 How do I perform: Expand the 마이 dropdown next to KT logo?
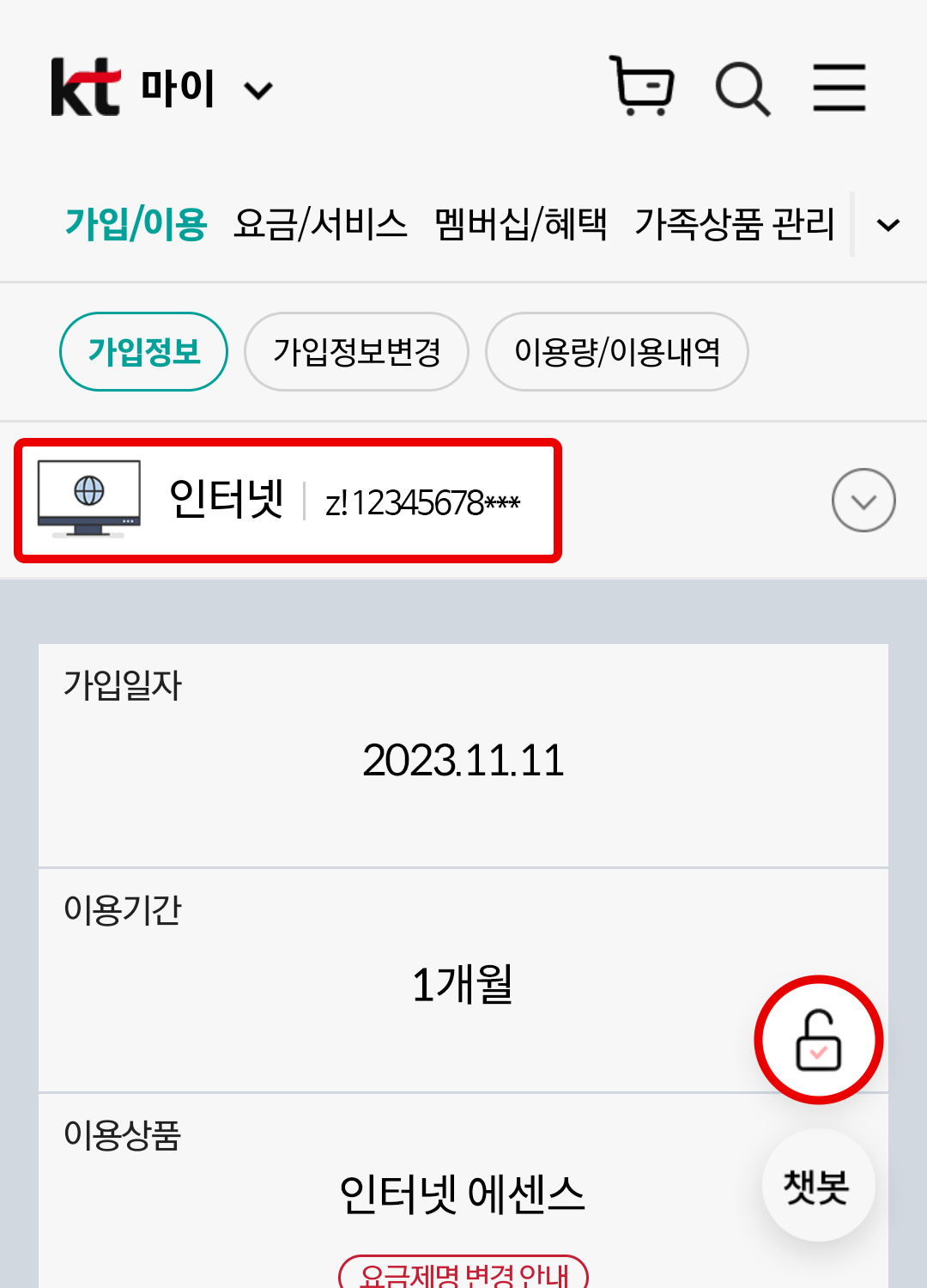point(257,88)
